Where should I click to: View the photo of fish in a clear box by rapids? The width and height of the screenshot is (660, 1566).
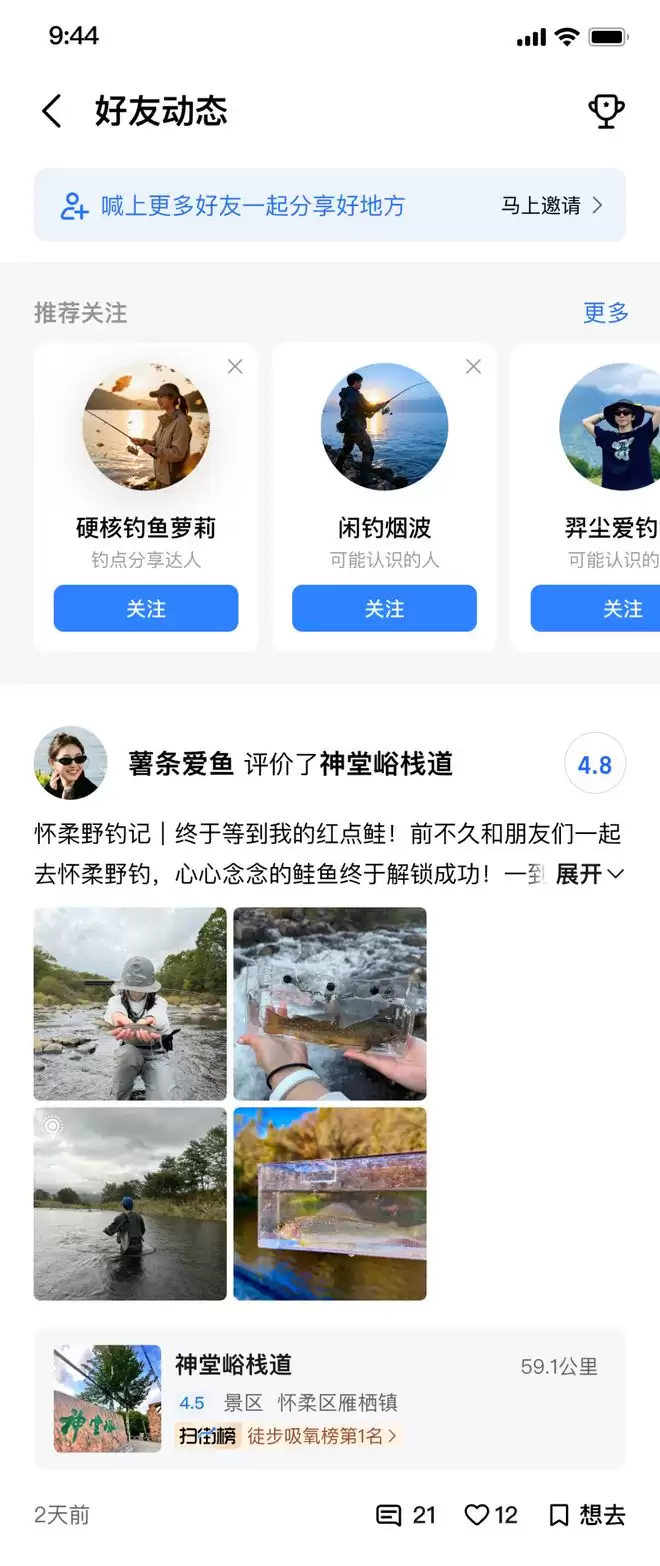[330, 1003]
